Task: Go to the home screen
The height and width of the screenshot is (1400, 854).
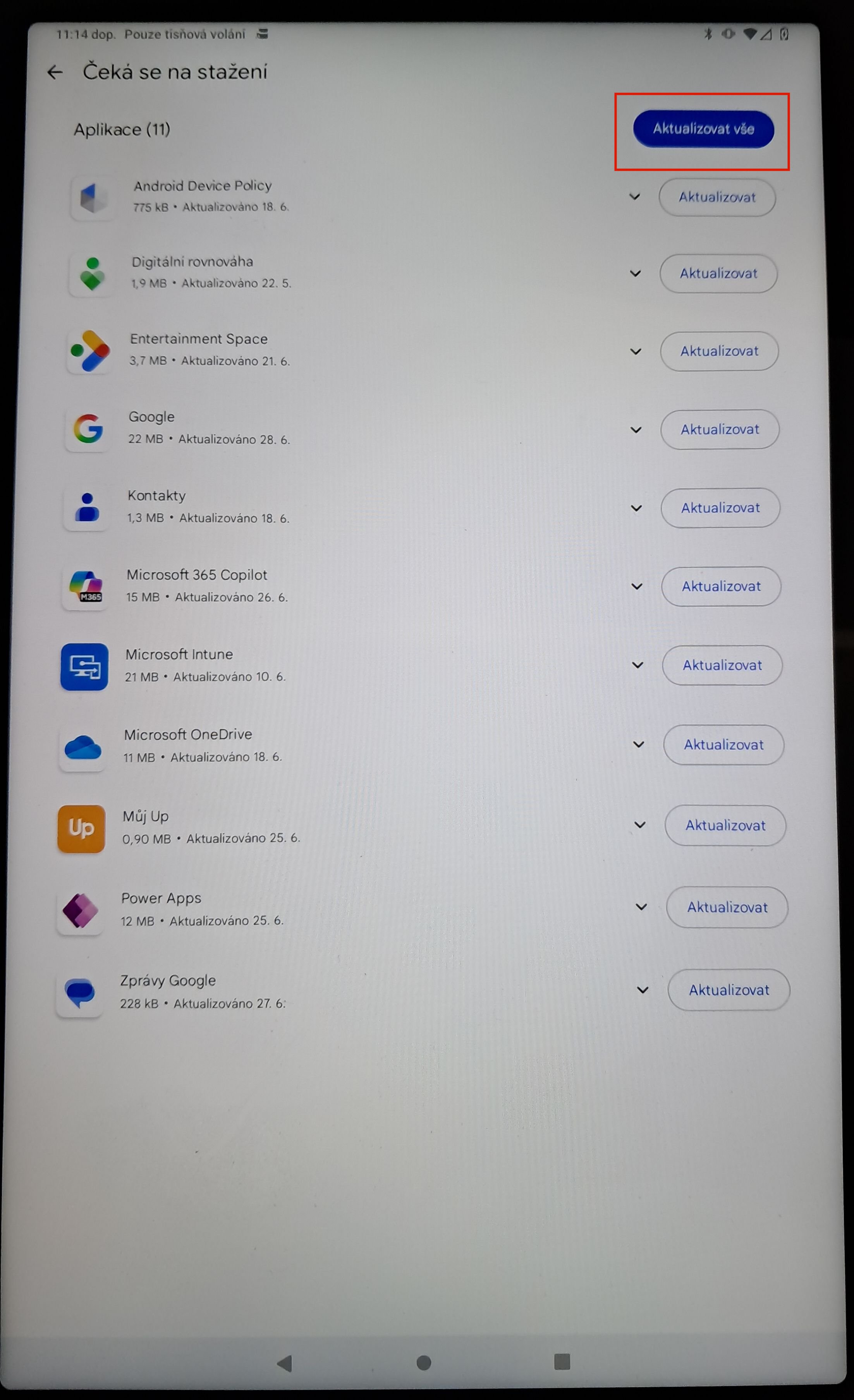Action: [x=423, y=1363]
